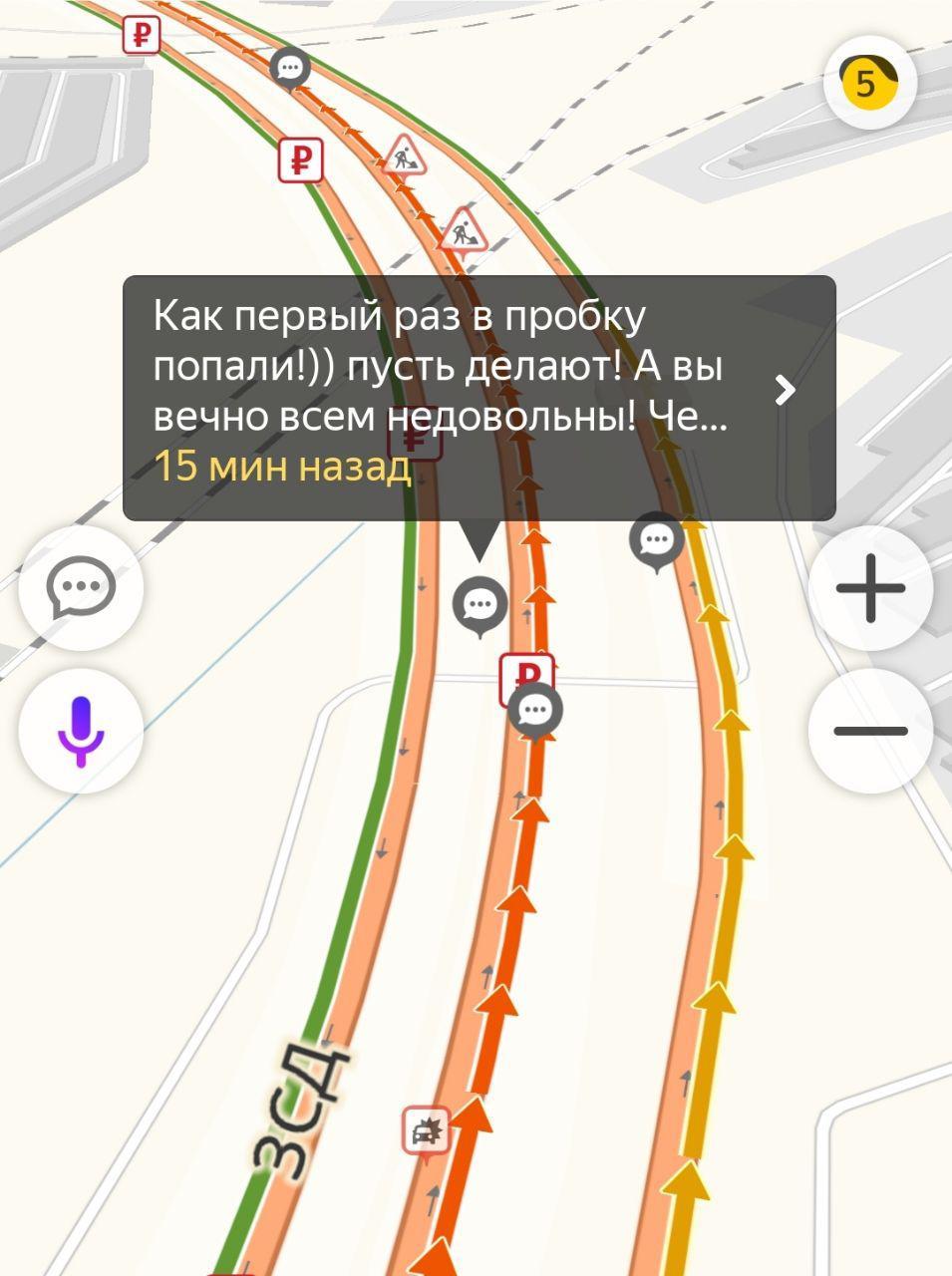Screen dimensions: 952x1276
Task: Zoom out the map with minus
Action: click(x=870, y=731)
